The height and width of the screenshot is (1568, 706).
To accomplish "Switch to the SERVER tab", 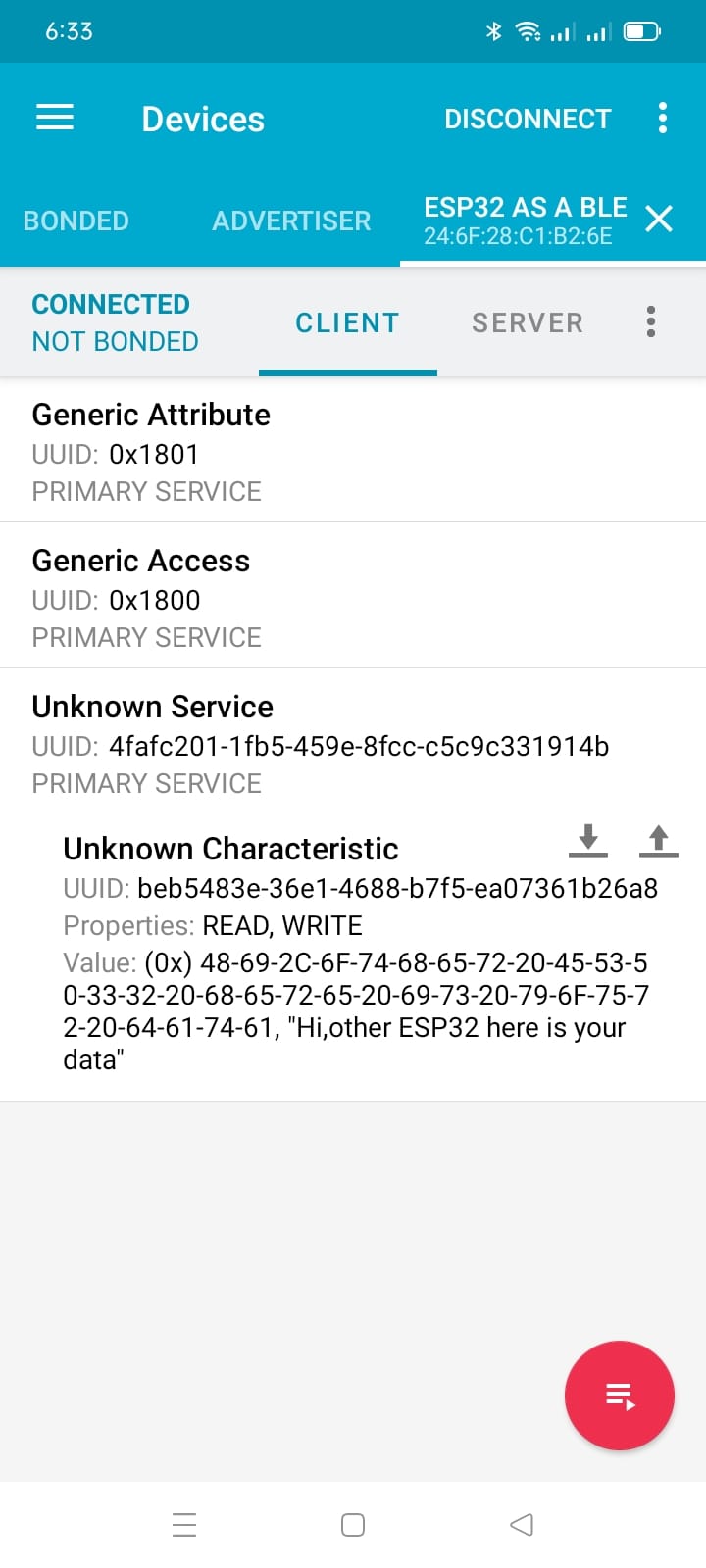I will tap(528, 322).
